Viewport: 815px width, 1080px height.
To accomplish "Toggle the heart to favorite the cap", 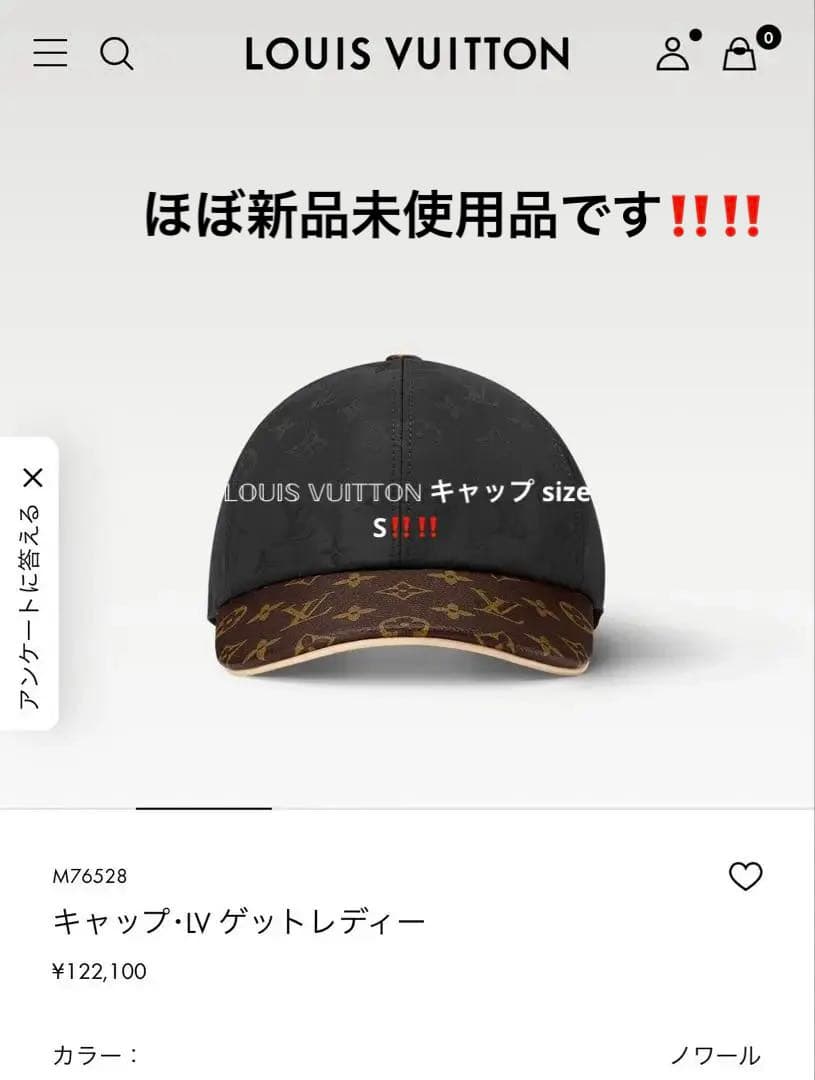I will pos(744,878).
